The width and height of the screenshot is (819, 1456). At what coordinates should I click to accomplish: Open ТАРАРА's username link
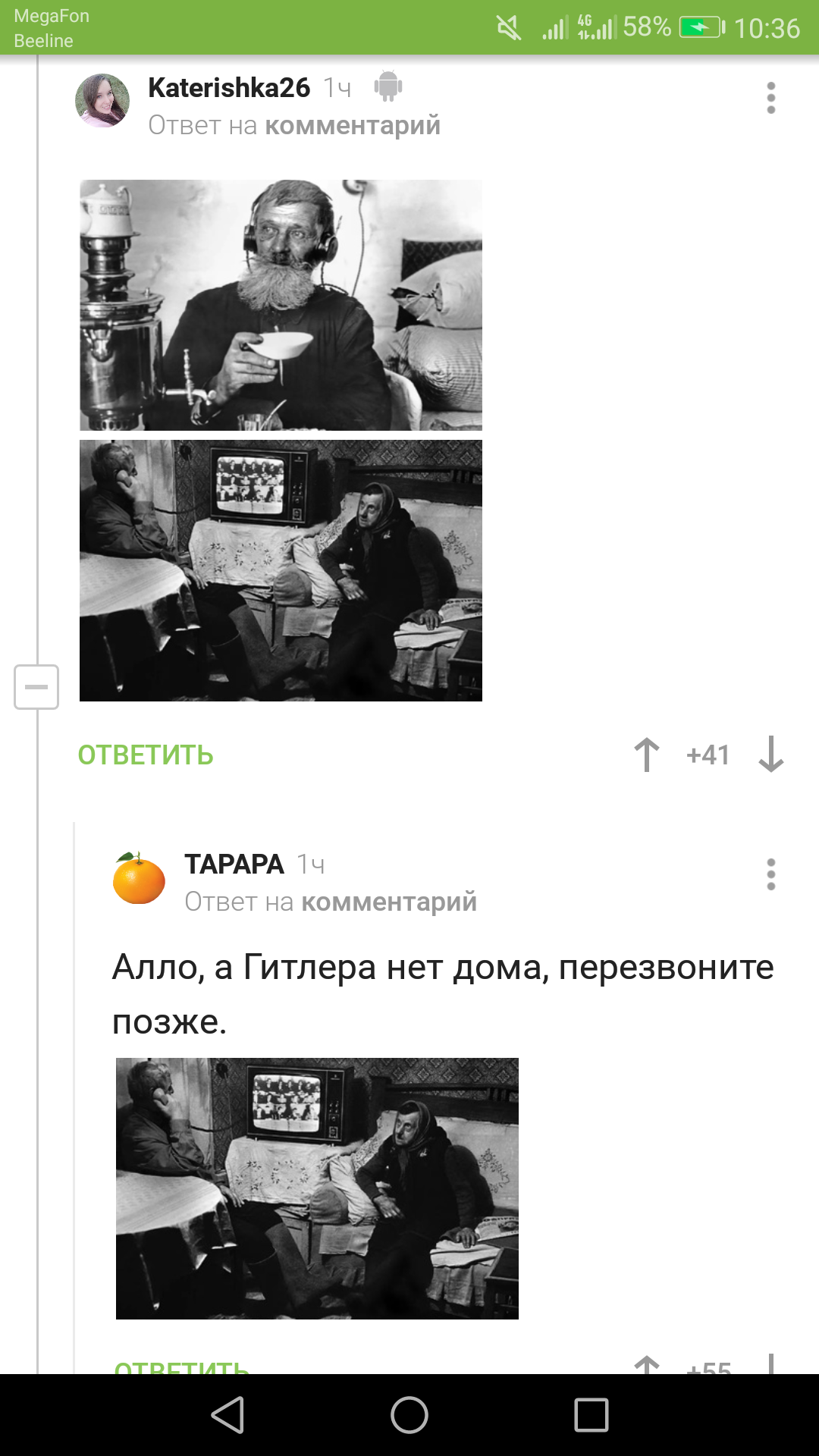(234, 864)
